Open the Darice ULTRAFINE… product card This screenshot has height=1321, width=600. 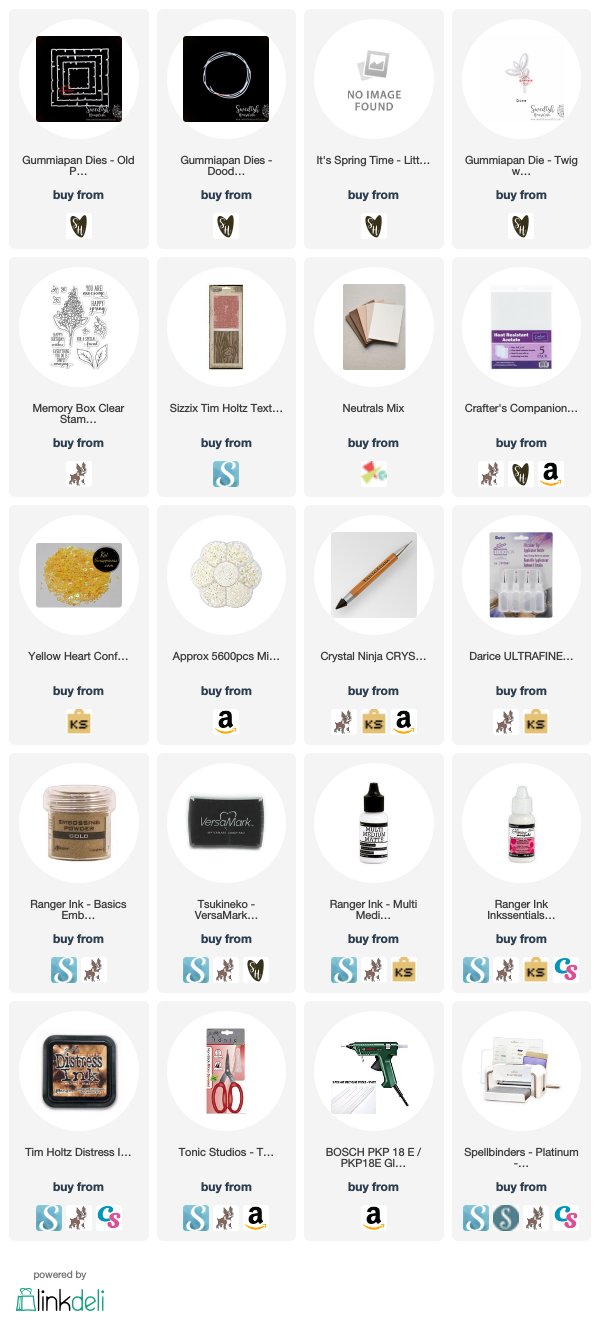coord(521,625)
